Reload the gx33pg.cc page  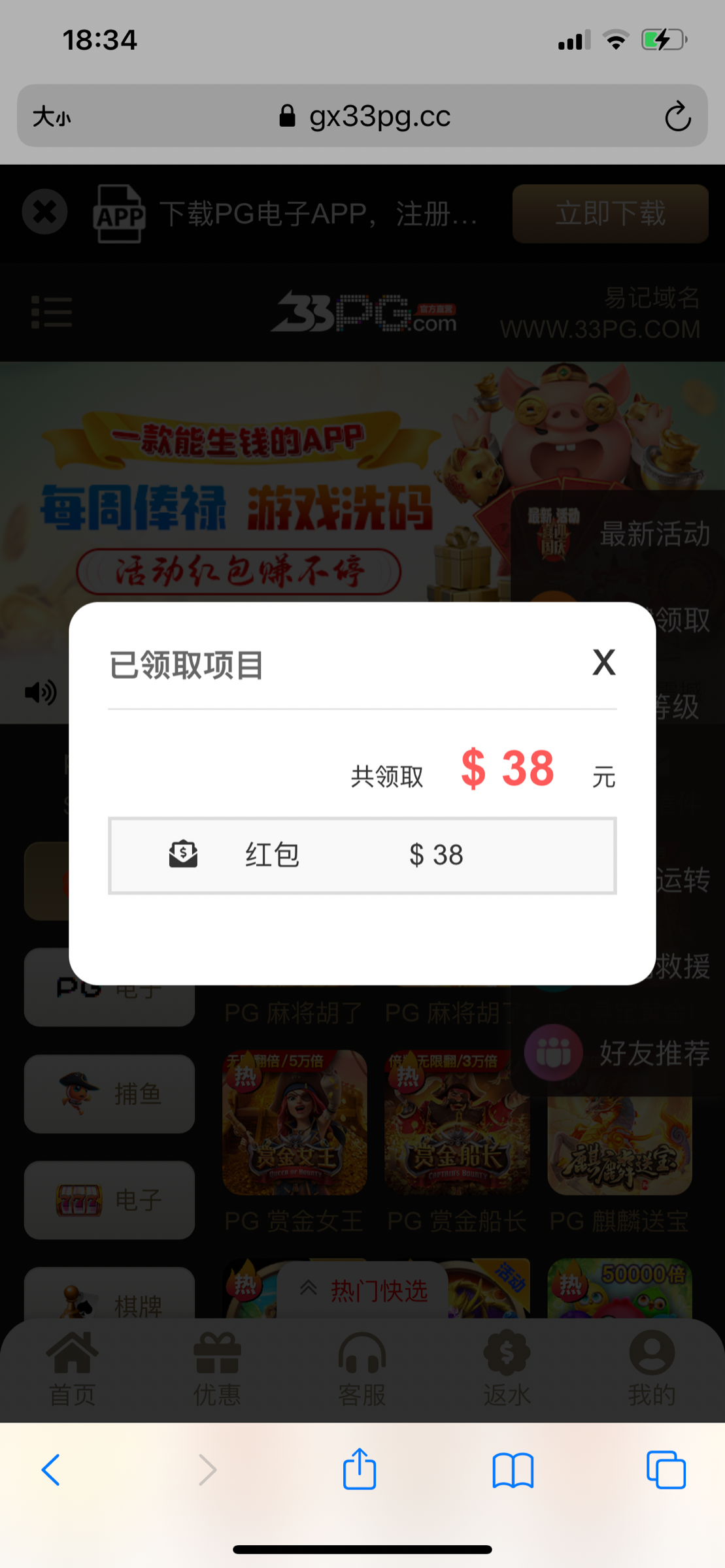click(677, 117)
